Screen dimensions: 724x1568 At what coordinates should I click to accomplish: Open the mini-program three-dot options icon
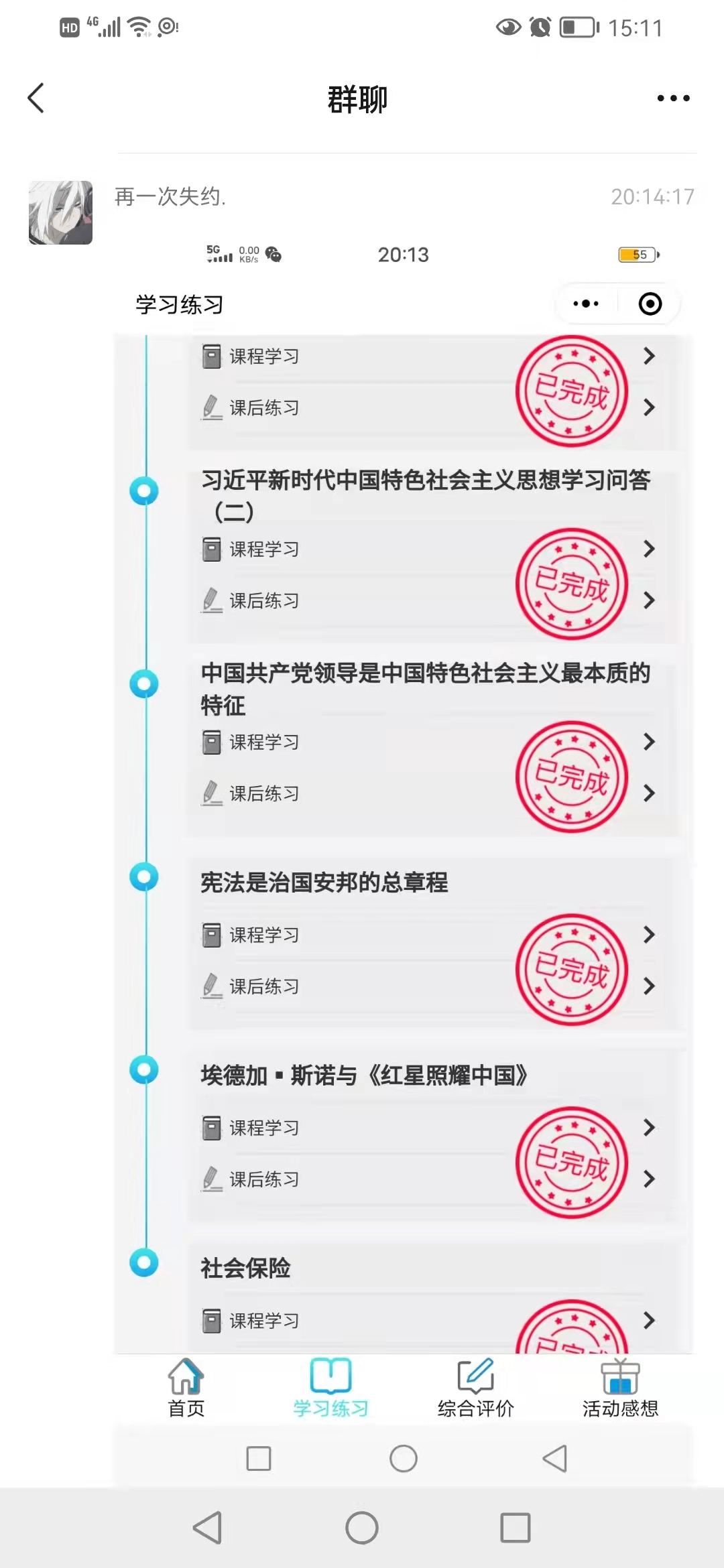585,304
